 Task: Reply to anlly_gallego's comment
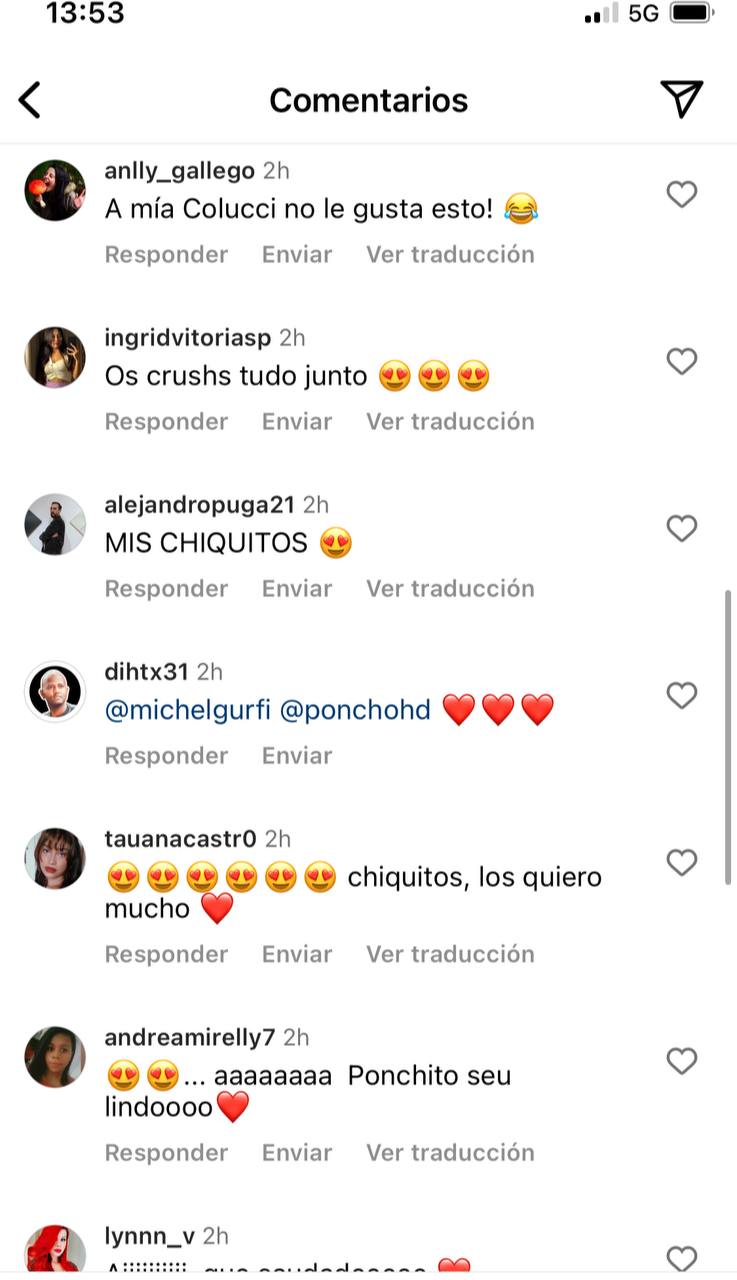[166, 254]
